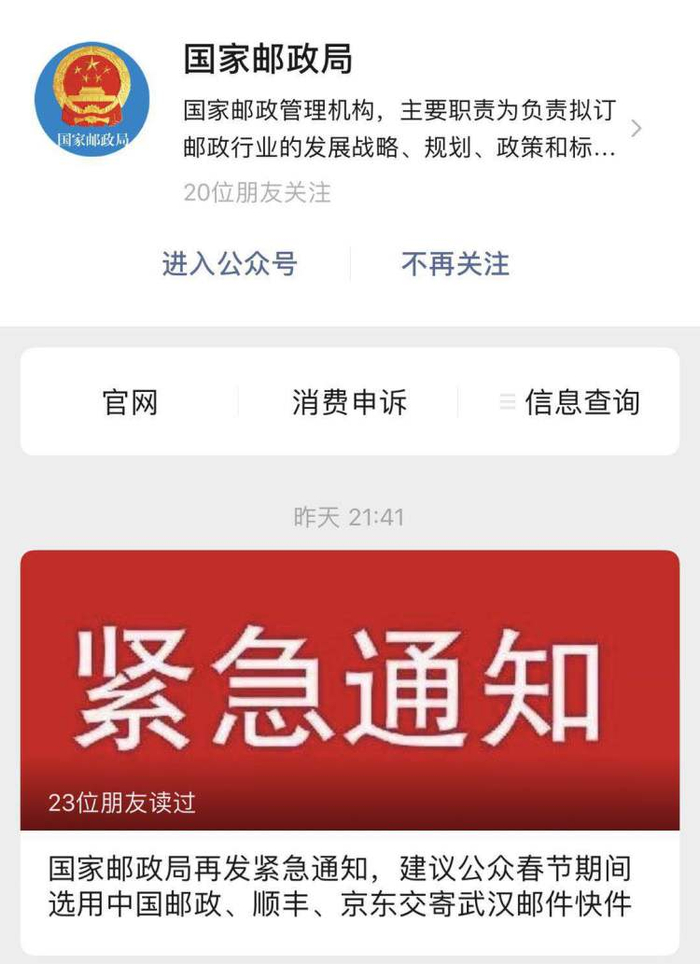This screenshot has width=700, height=964.
Task: Unfollow the account via 不再关注
Action: click(455, 264)
